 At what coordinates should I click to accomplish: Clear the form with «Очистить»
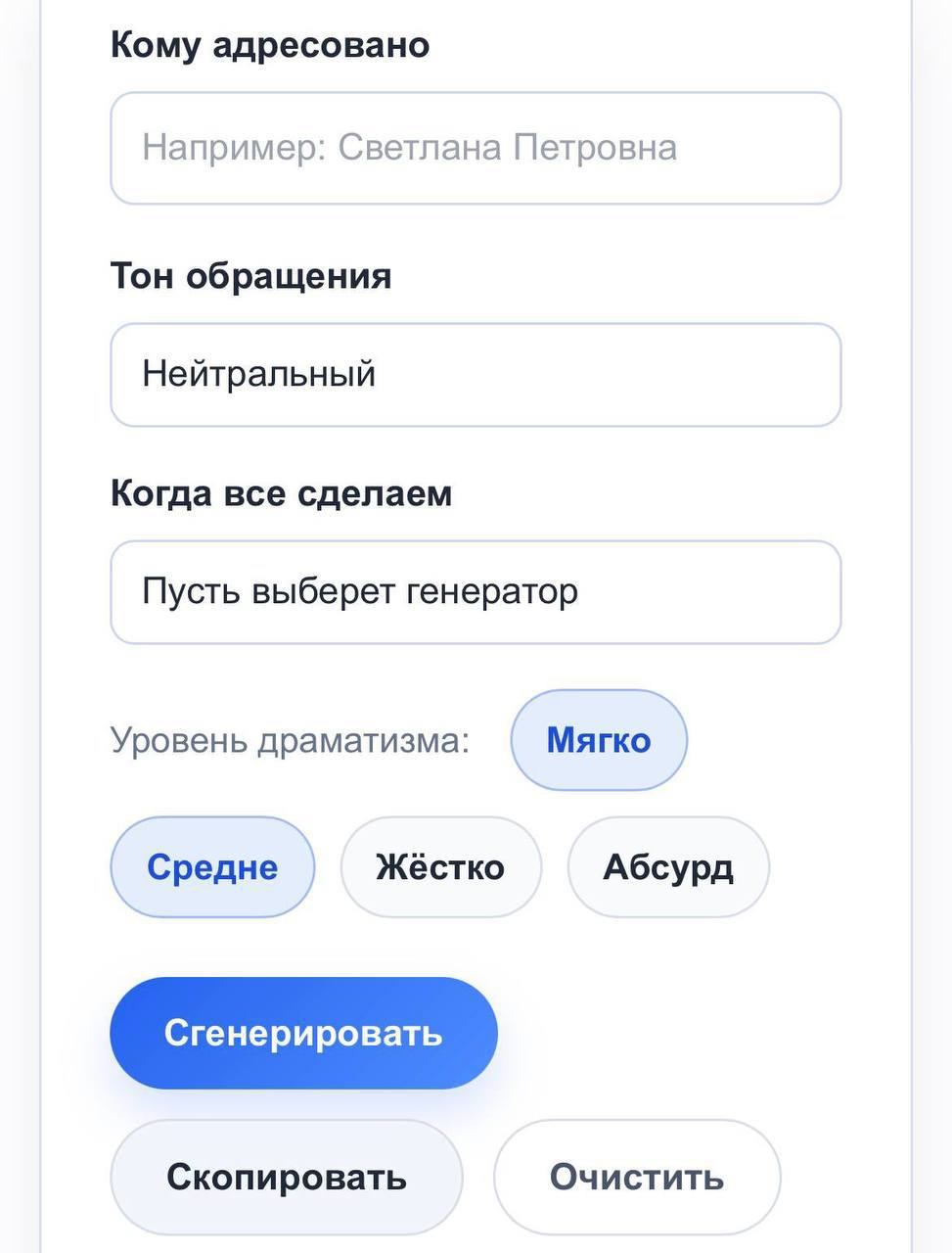tap(637, 1177)
